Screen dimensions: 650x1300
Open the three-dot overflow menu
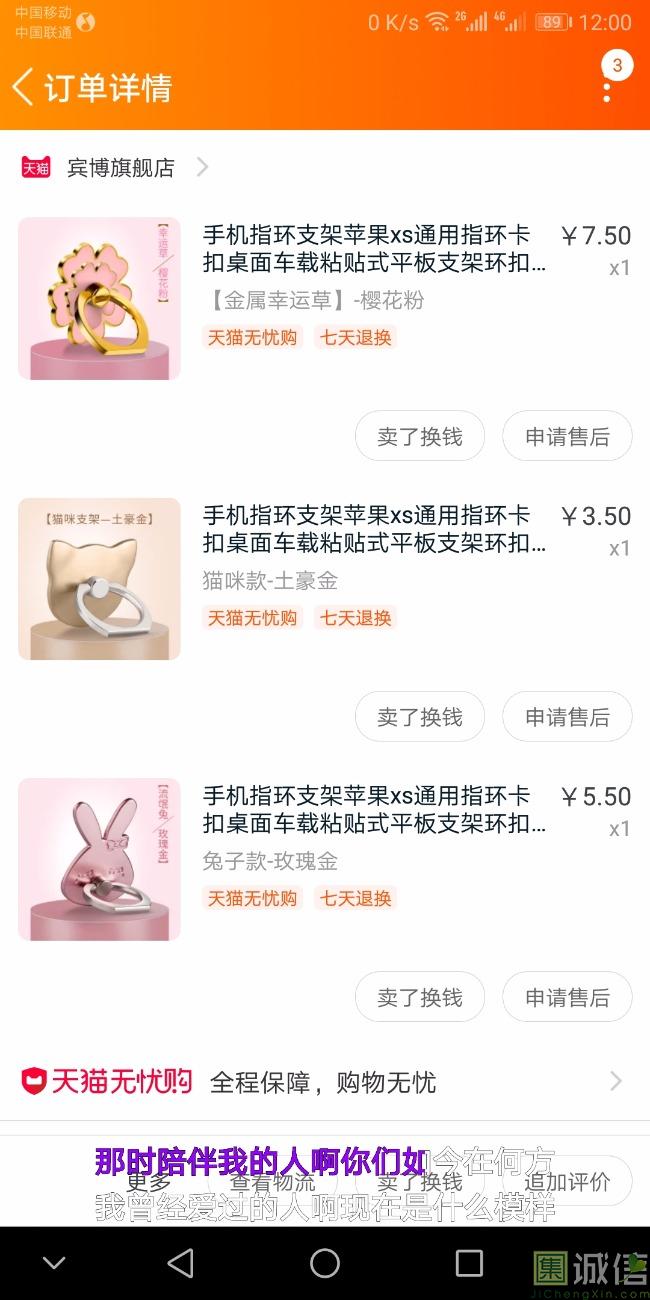pyautogui.click(x=607, y=88)
